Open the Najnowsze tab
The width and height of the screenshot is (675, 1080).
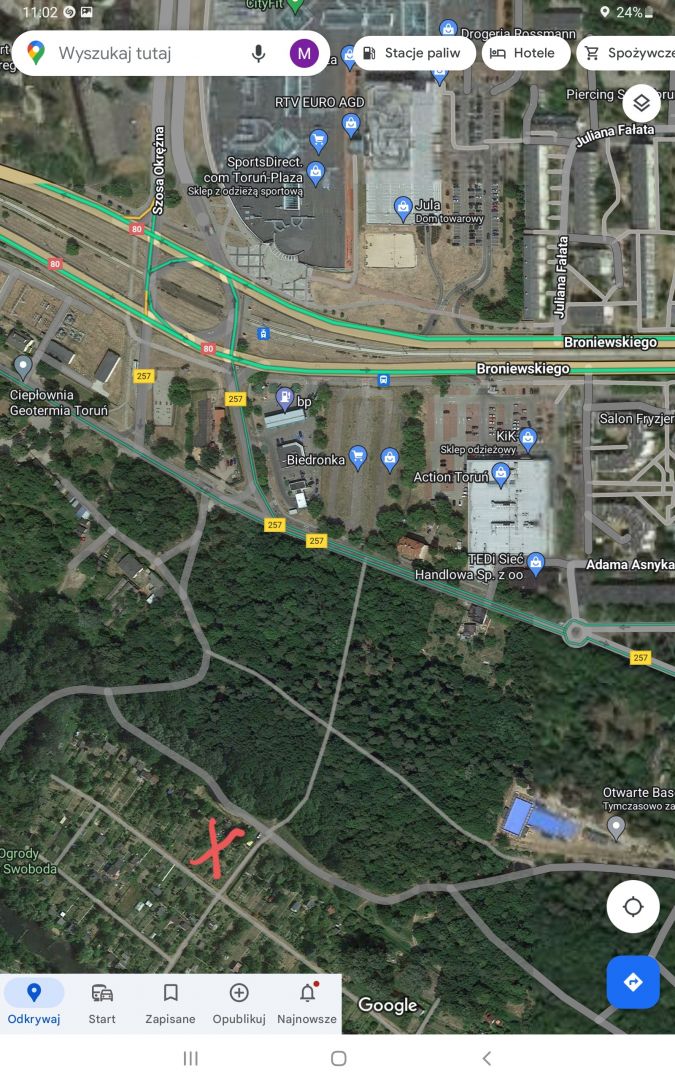tap(307, 1003)
